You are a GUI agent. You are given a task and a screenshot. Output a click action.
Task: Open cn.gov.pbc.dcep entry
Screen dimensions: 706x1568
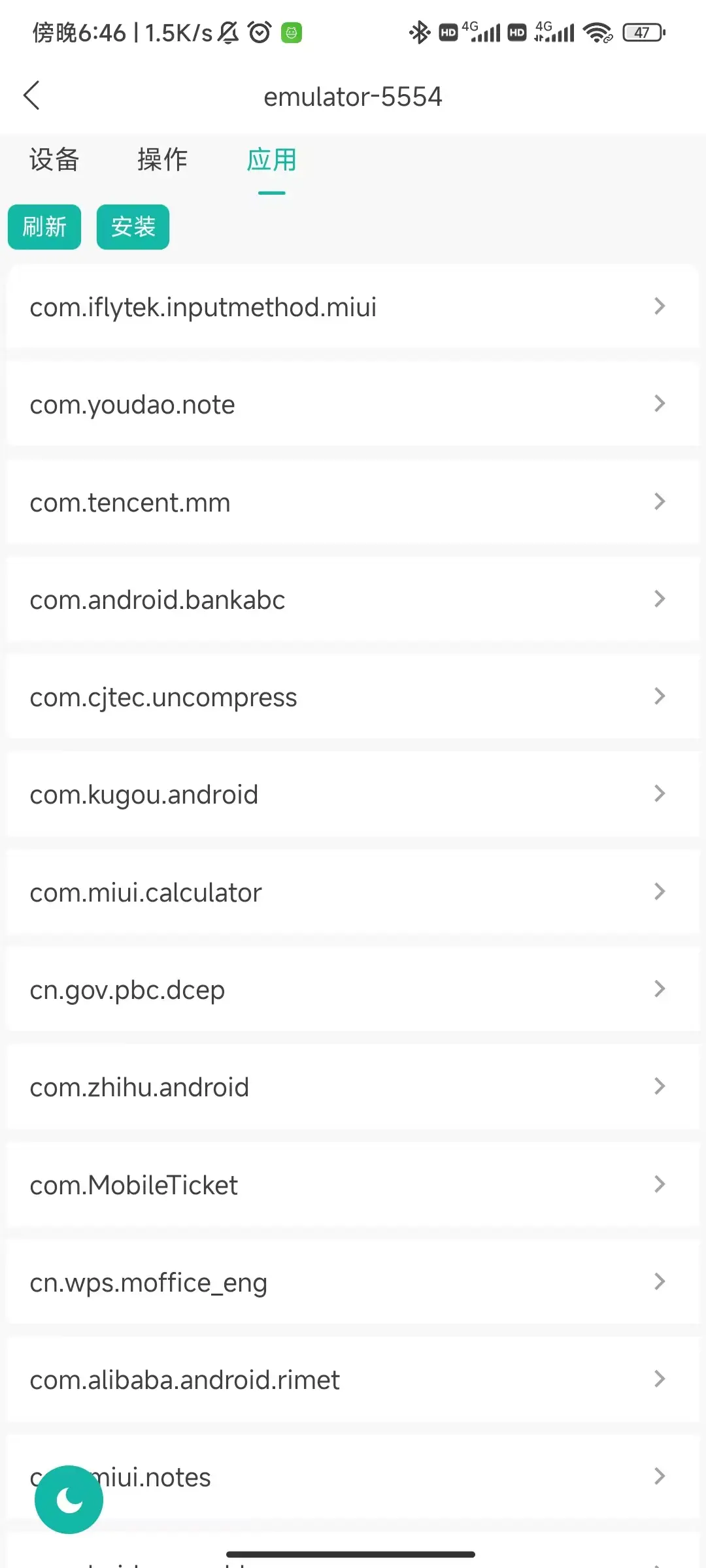click(353, 990)
